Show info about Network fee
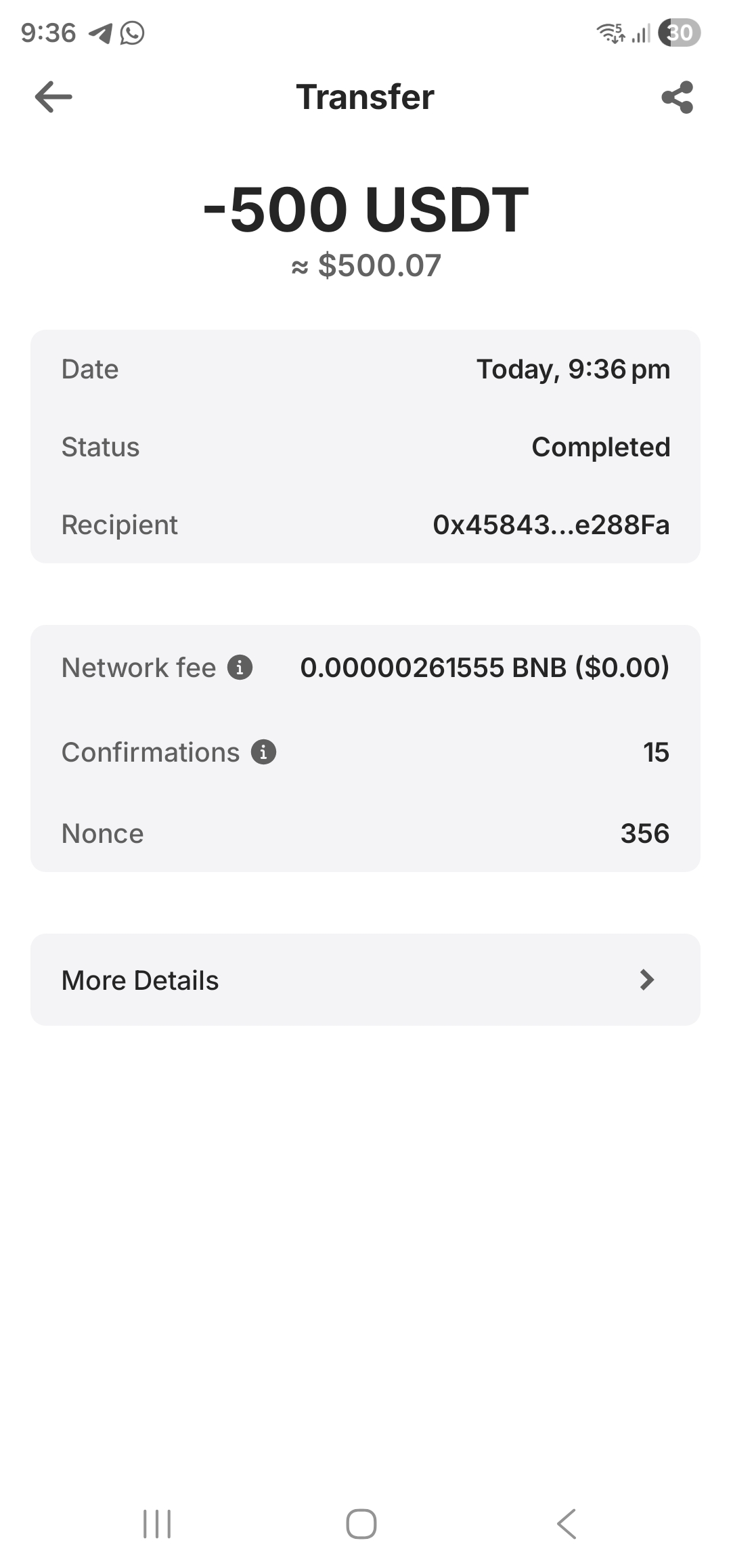The width and height of the screenshot is (731, 1568). pos(240,668)
